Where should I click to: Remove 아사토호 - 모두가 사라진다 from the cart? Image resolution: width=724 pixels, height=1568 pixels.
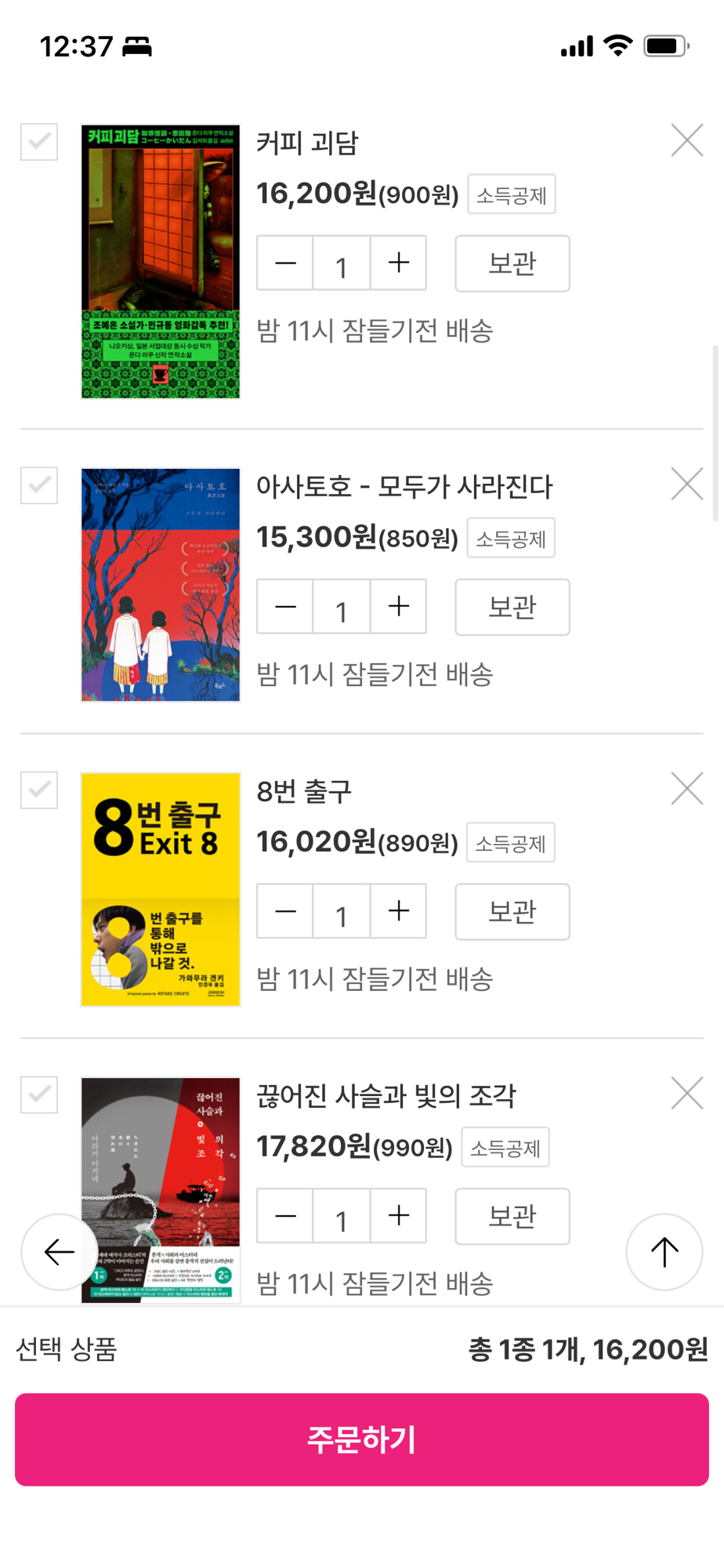[x=686, y=485]
